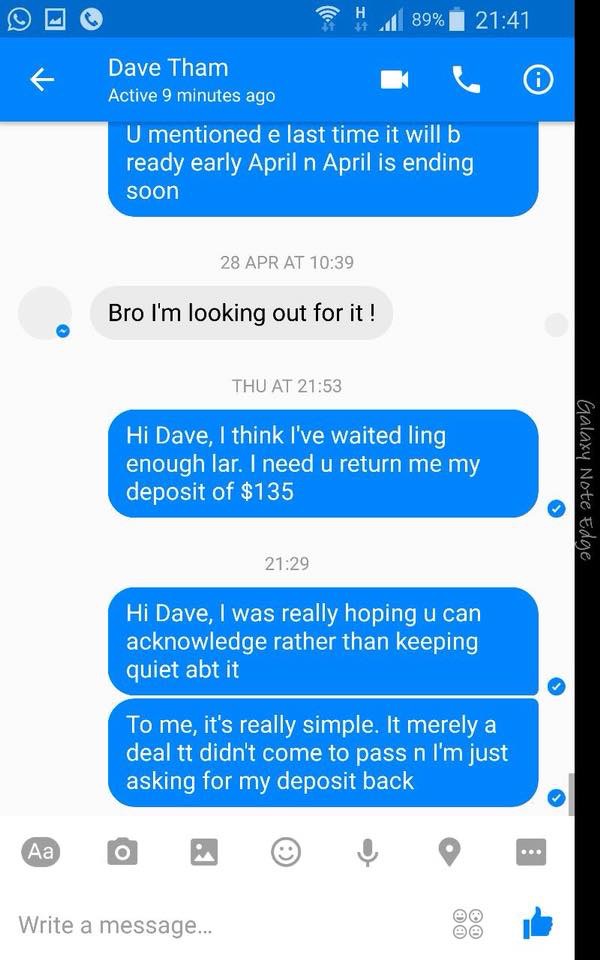Go back to the chat list
The height and width of the screenshot is (960, 600).
[x=41, y=81]
